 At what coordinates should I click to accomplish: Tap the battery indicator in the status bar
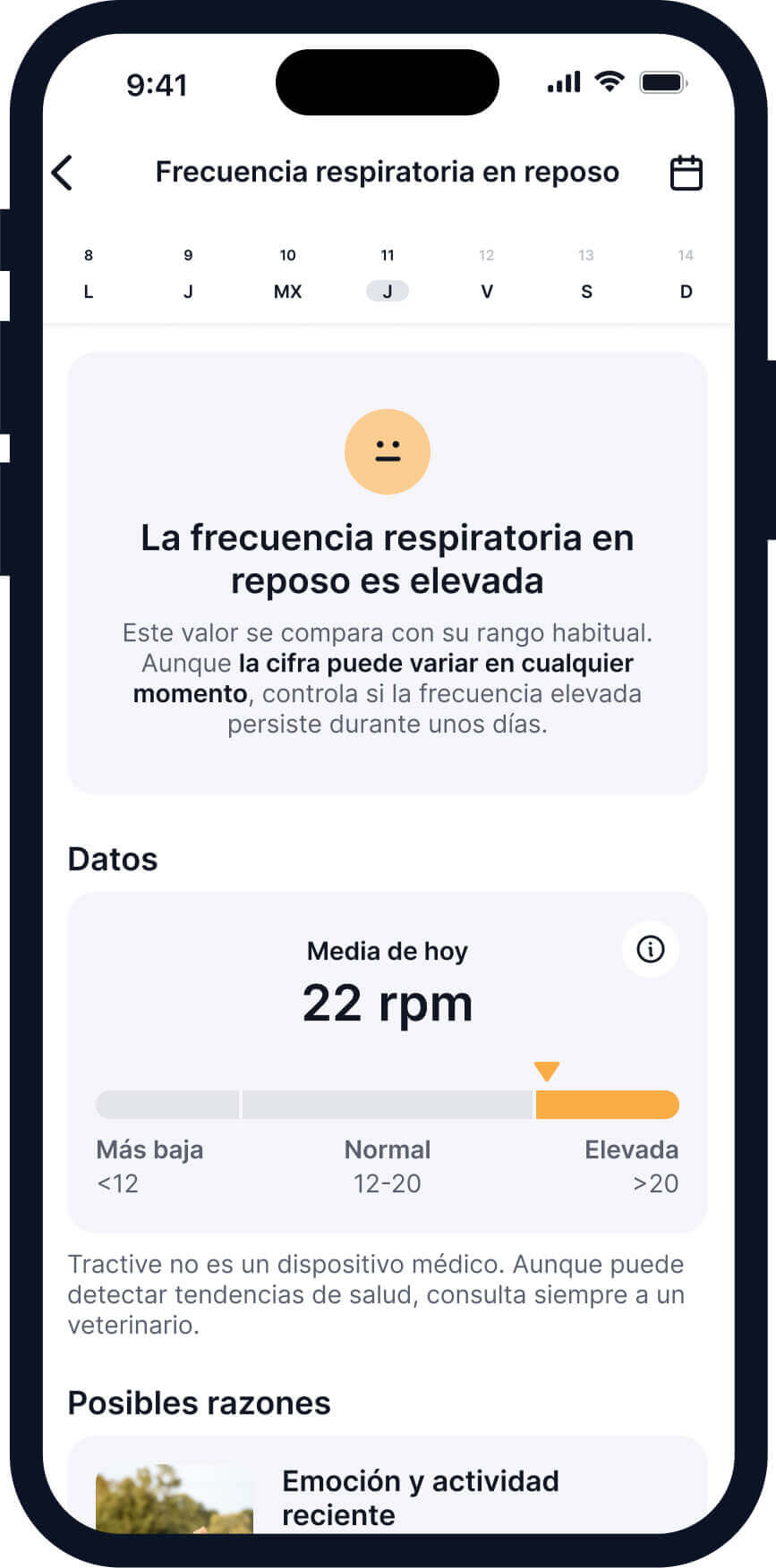point(662,81)
